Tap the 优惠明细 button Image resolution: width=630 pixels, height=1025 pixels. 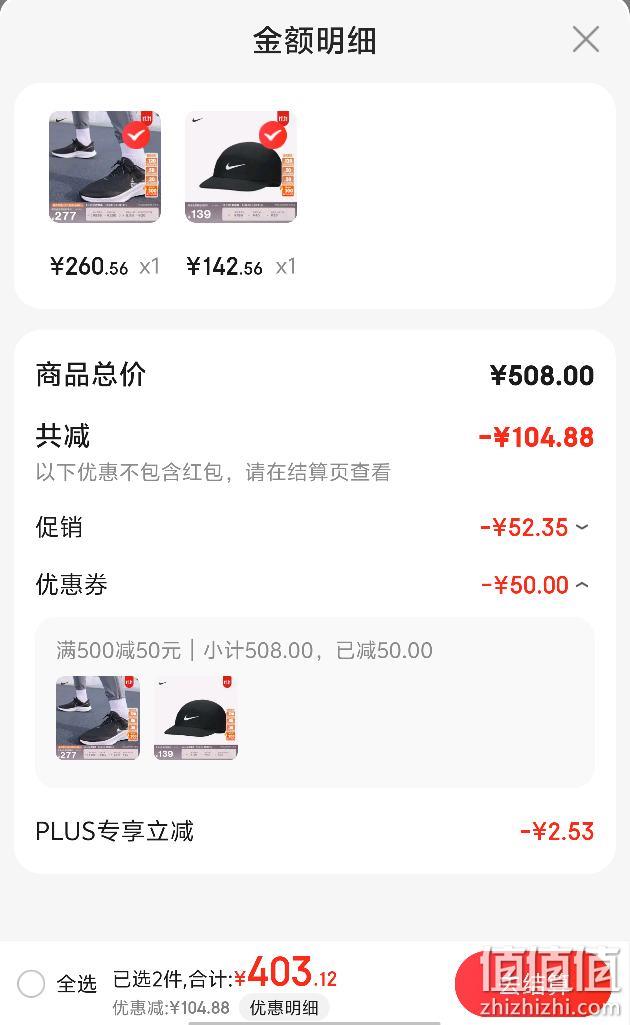click(284, 1007)
